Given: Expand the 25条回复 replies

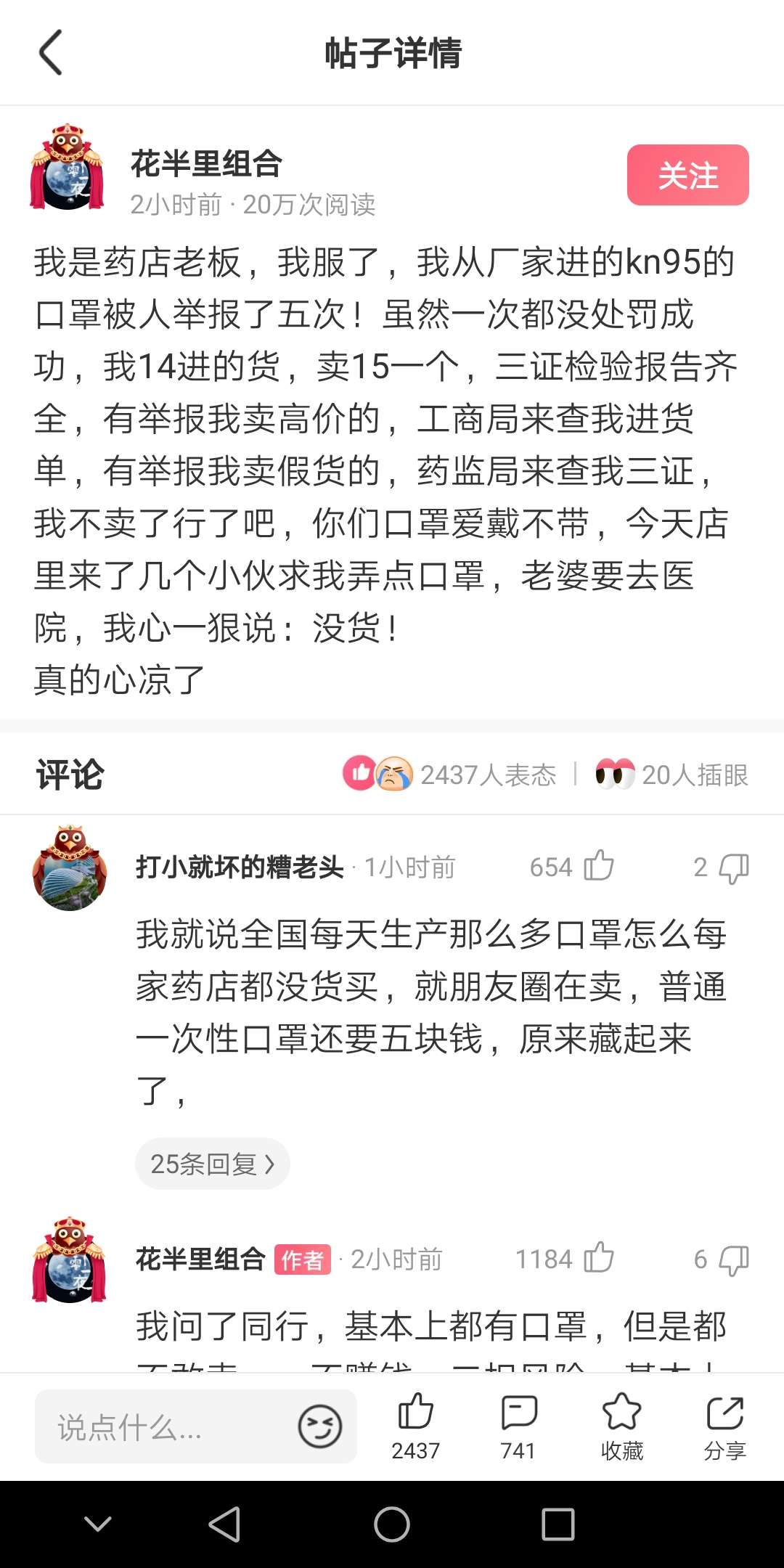Looking at the screenshot, I should pos(213,1164).
